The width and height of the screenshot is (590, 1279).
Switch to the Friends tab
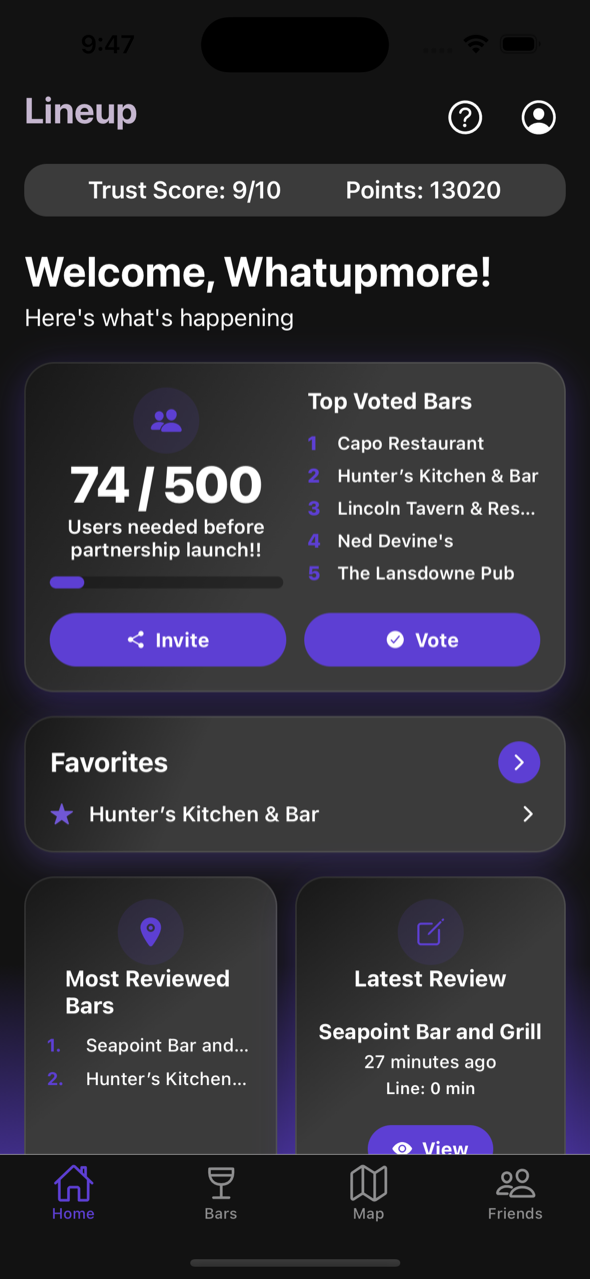coord(515,1193)
